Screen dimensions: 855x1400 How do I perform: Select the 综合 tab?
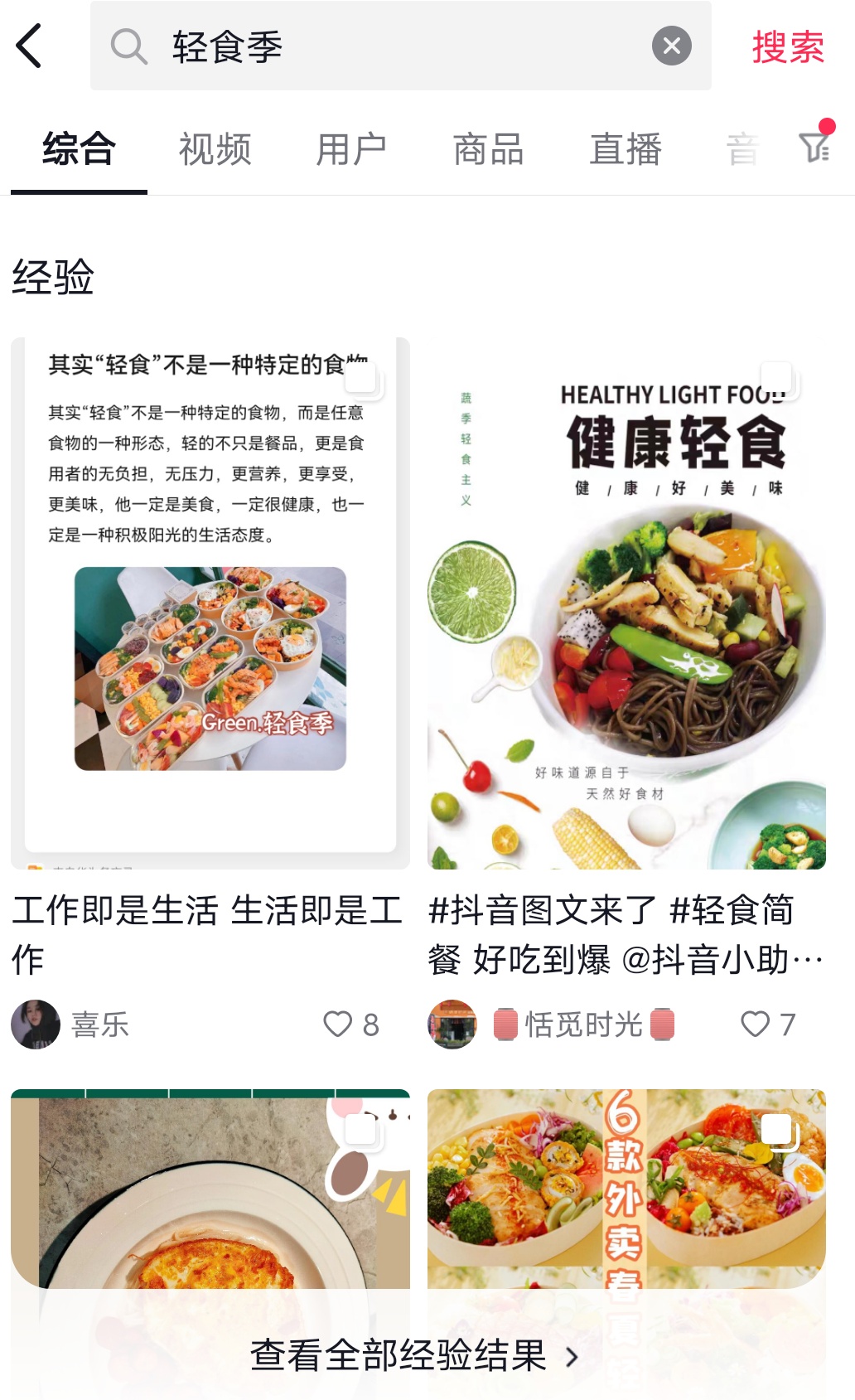pyautogui.click(x=79, y=150)
